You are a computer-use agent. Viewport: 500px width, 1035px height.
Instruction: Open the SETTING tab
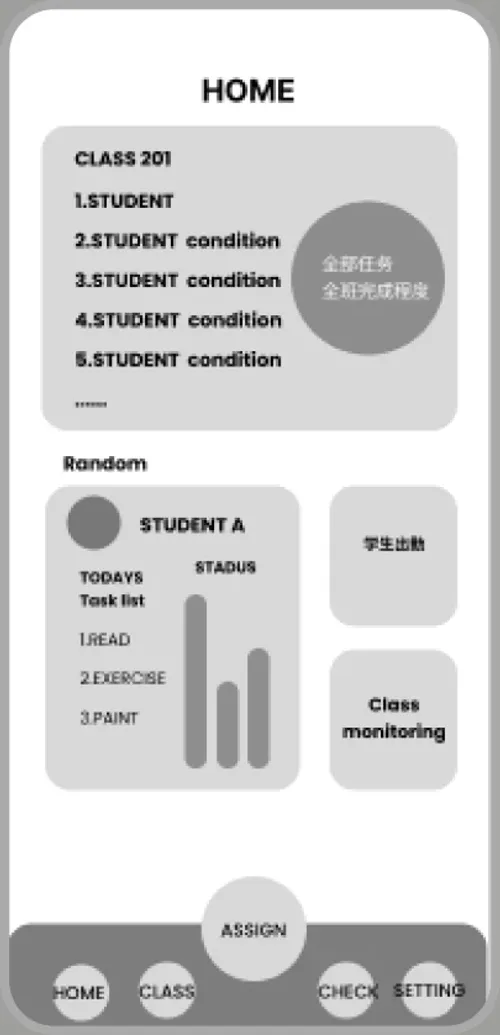coord(429,990)
